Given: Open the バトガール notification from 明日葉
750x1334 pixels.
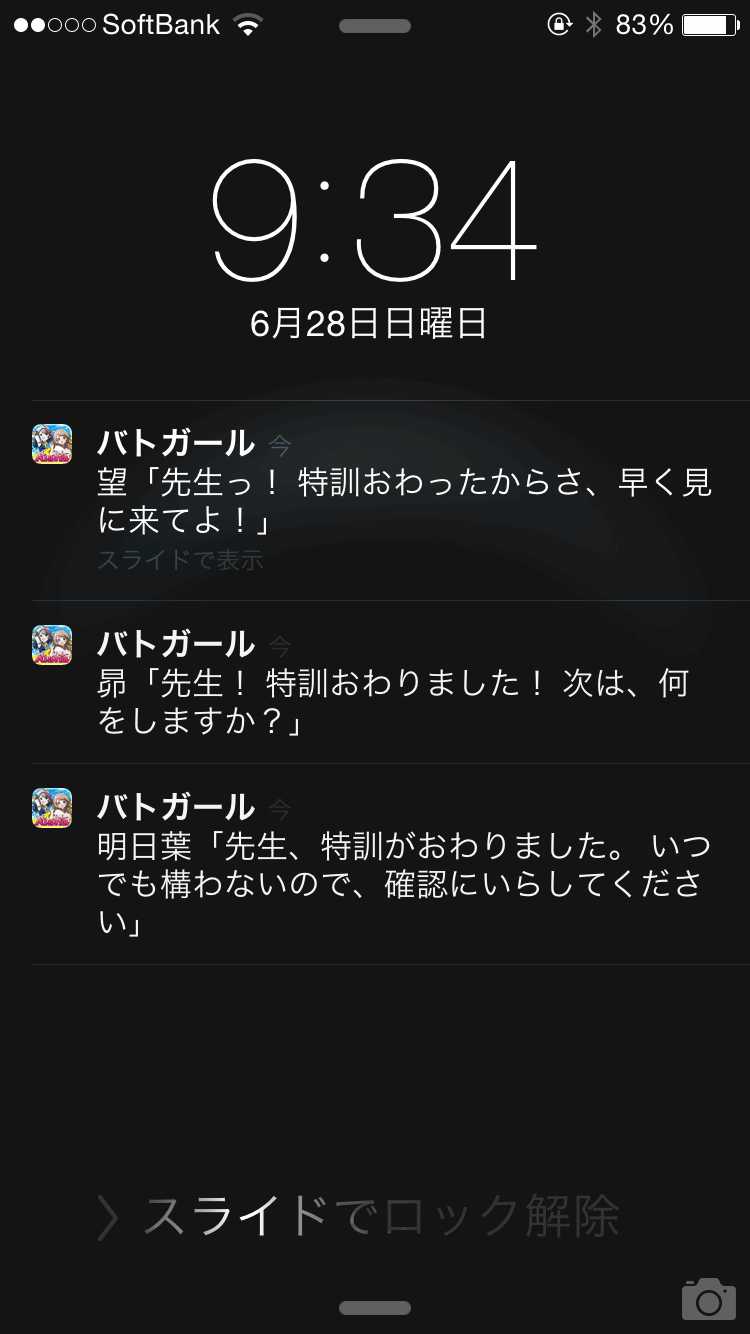Looking at the screenshot, I should (x=390, y=865).
